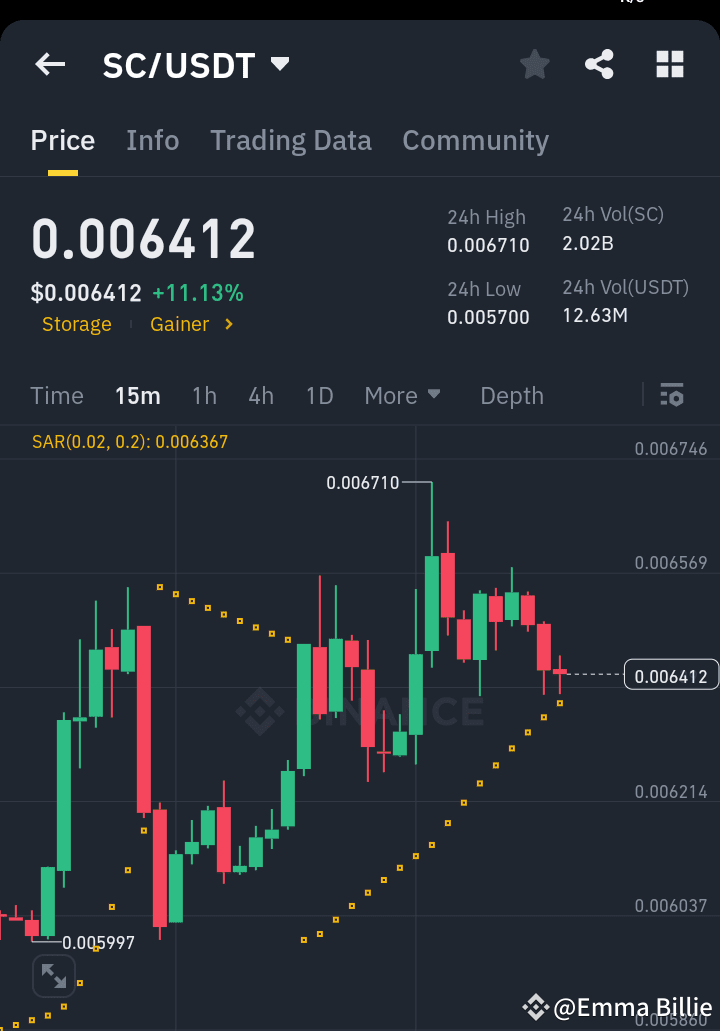This screenshot has height=1031, width=720.
Task: Switch to the 1D chart view
Action: pos(319,395)
